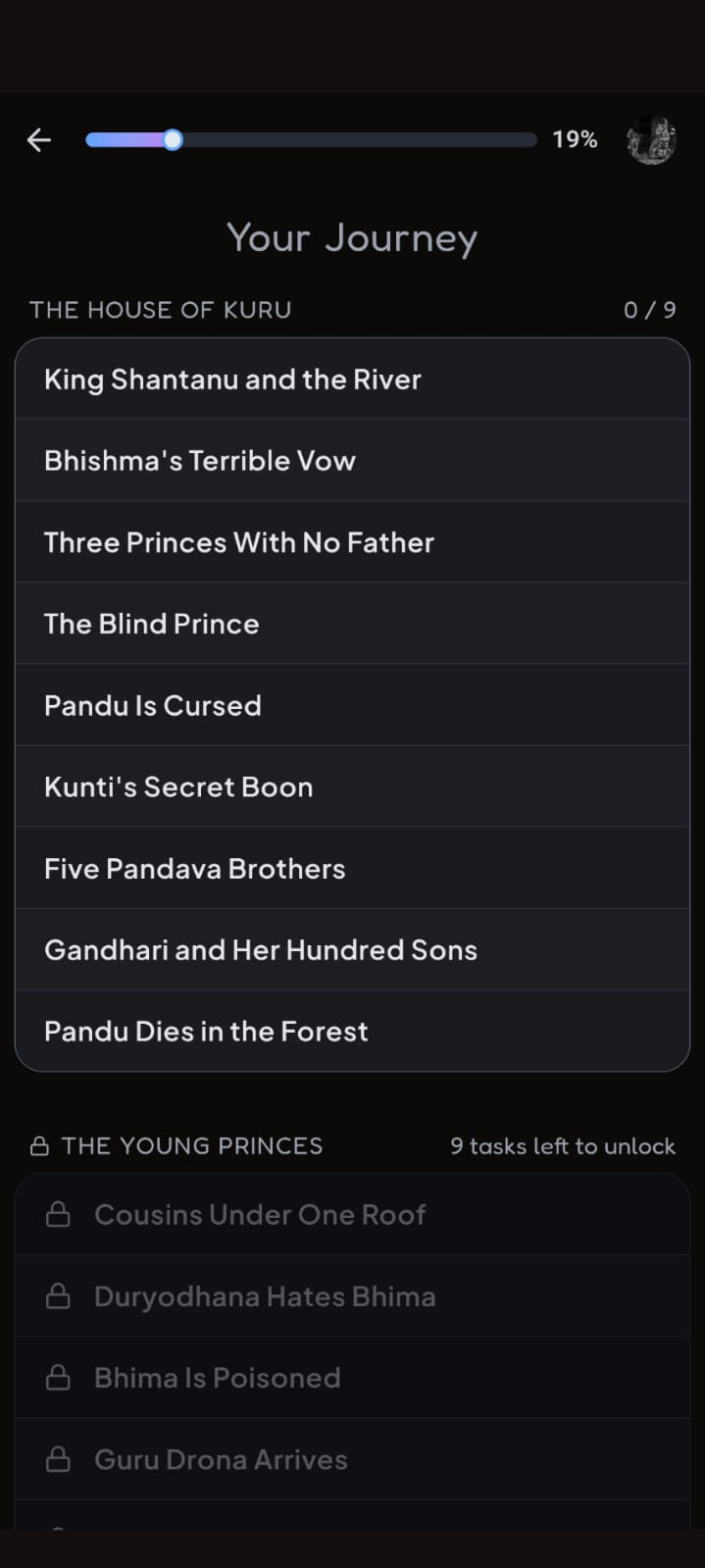This screenshot has width=705, height=1568.
Task: Start Bhishma's Terrible Vow lesson
Action: click(x=352, y=461)
